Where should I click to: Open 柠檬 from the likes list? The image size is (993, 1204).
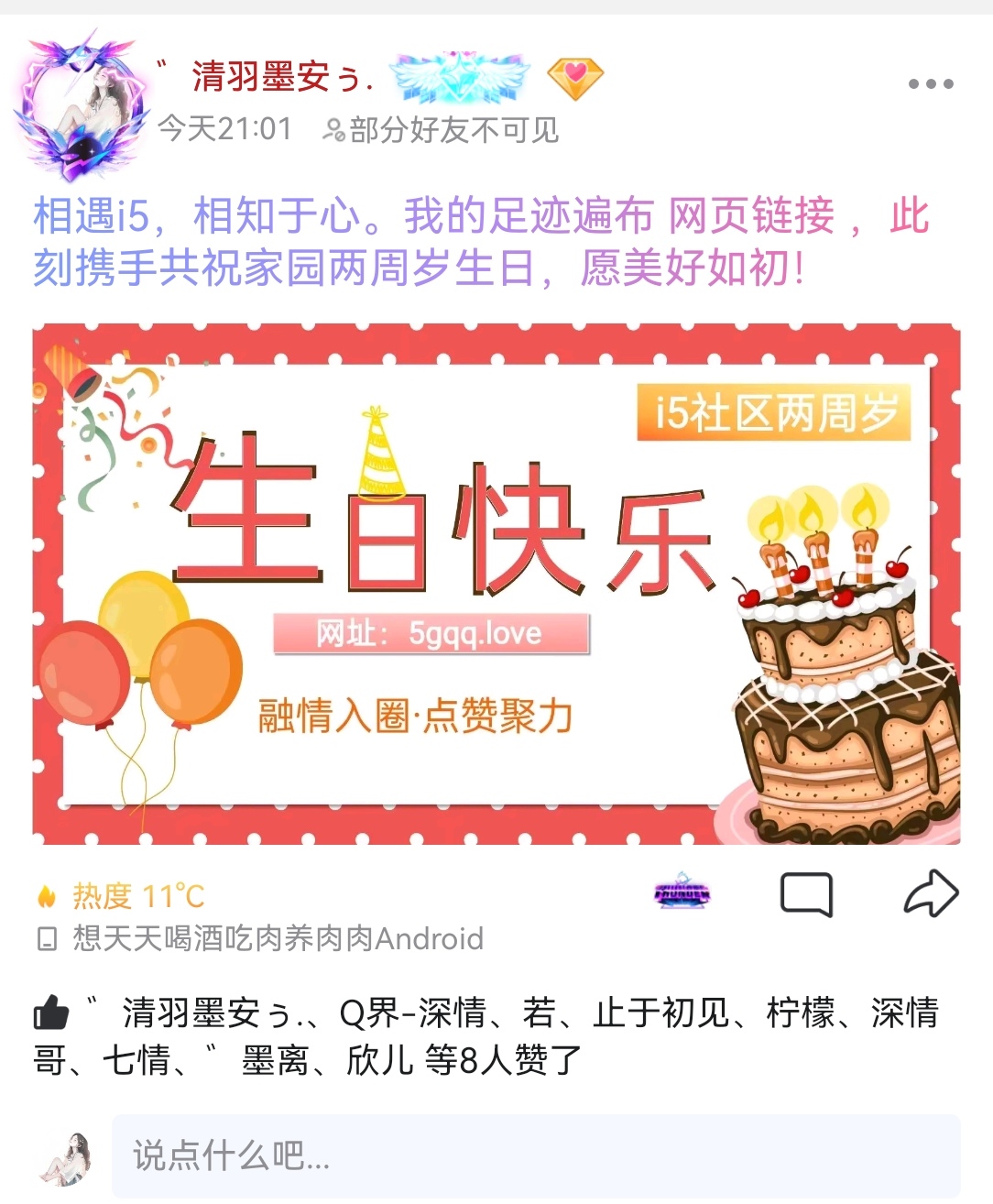coord(801,1013)
